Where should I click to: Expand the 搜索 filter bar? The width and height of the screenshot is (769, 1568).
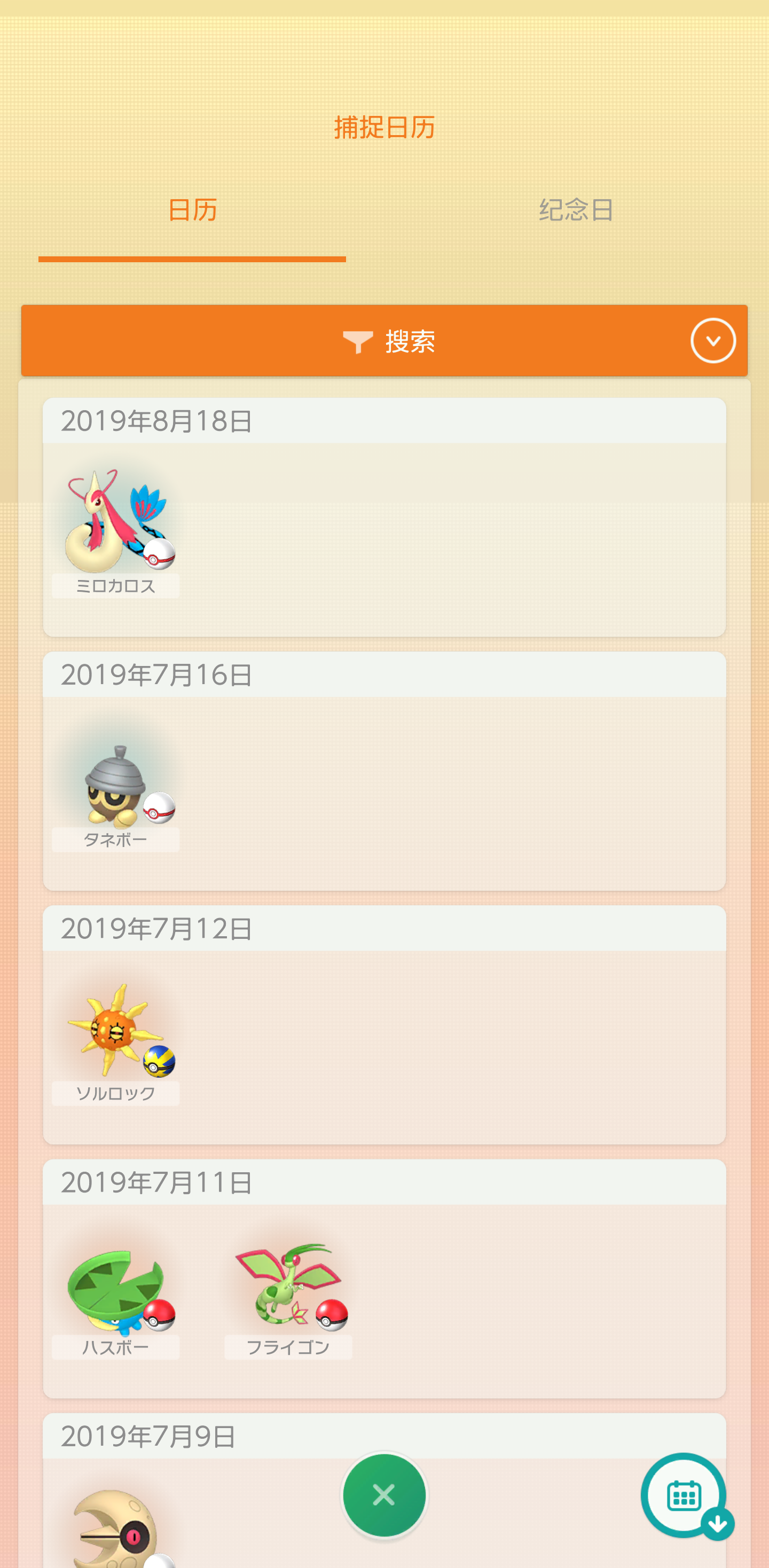pyautogui.click(x=712, y=341)
